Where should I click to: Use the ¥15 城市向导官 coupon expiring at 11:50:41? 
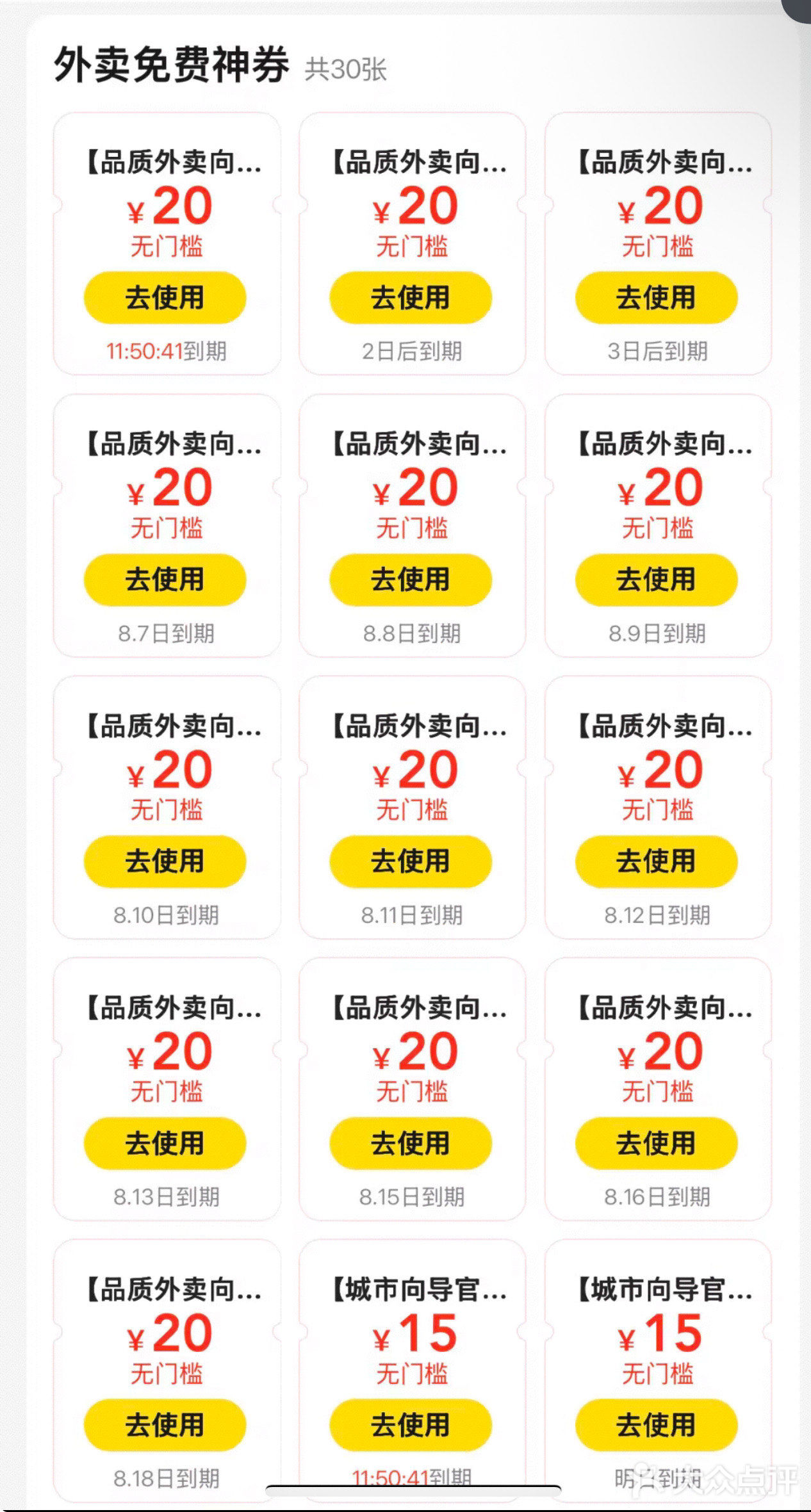point(411,1425)
